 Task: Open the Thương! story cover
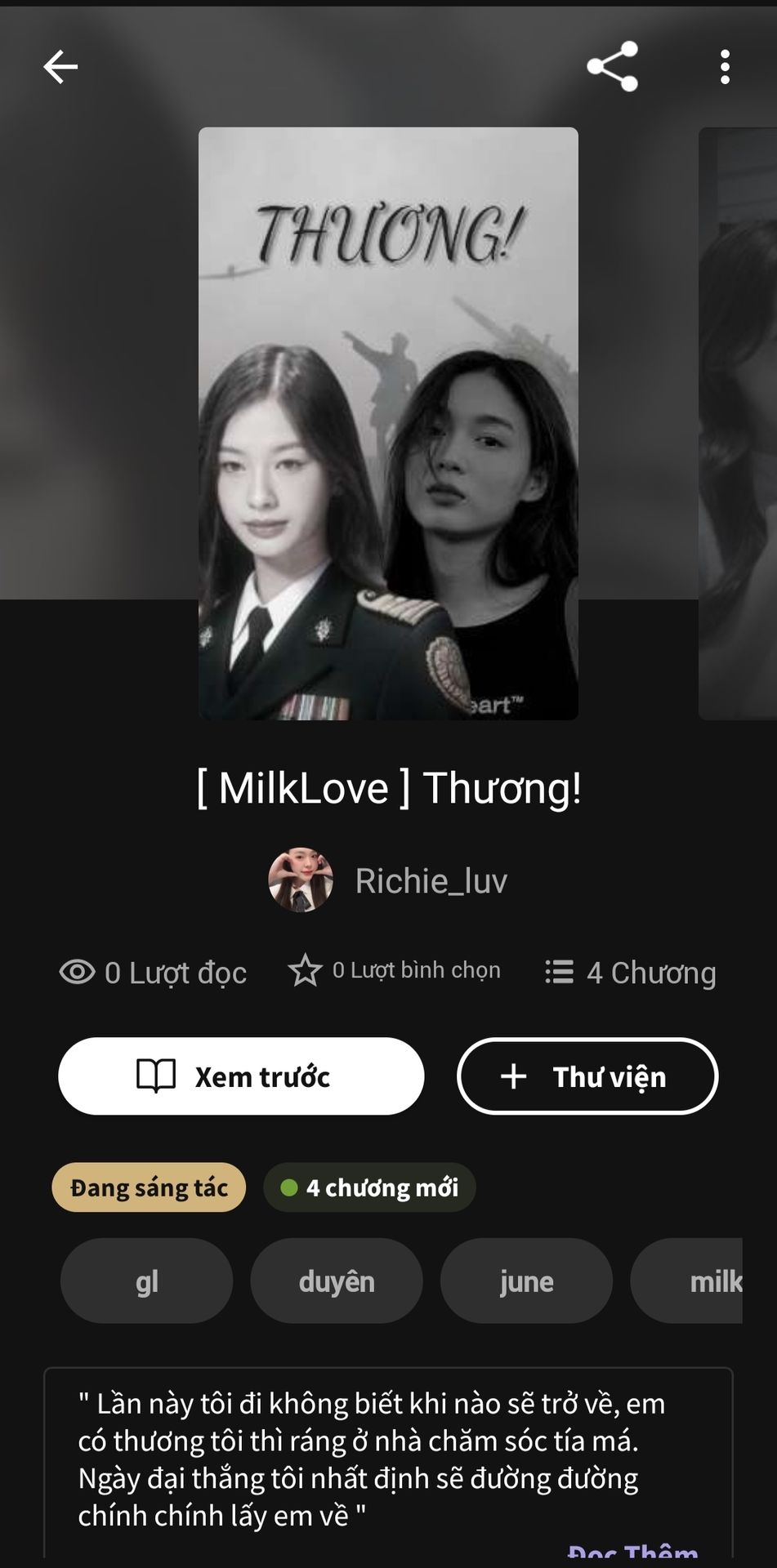pyautogui.click(x=388, y=423)
